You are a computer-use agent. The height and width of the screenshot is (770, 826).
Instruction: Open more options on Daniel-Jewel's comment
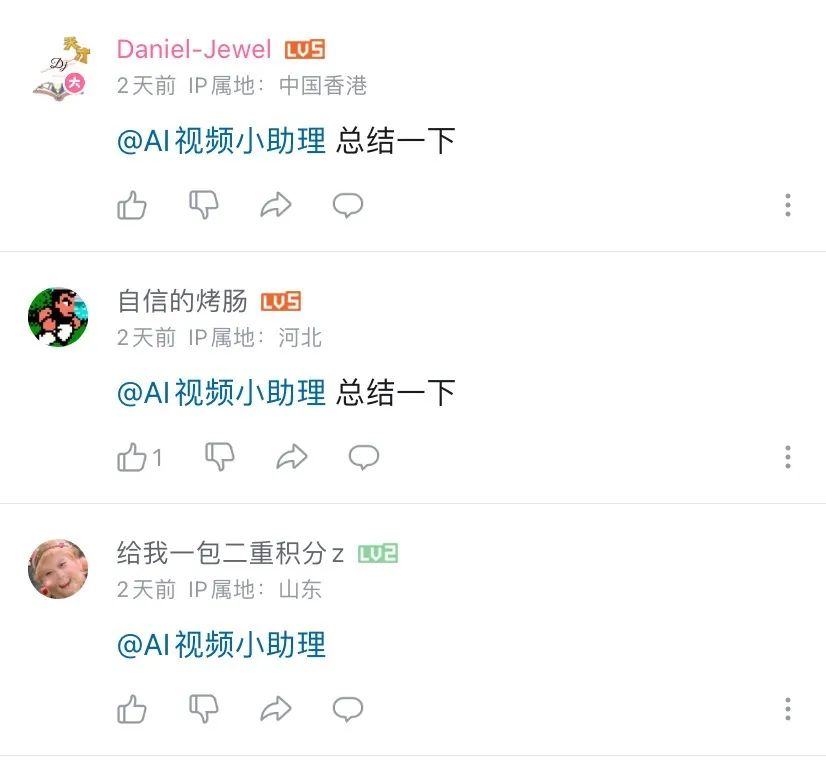[x=788, y=206]
